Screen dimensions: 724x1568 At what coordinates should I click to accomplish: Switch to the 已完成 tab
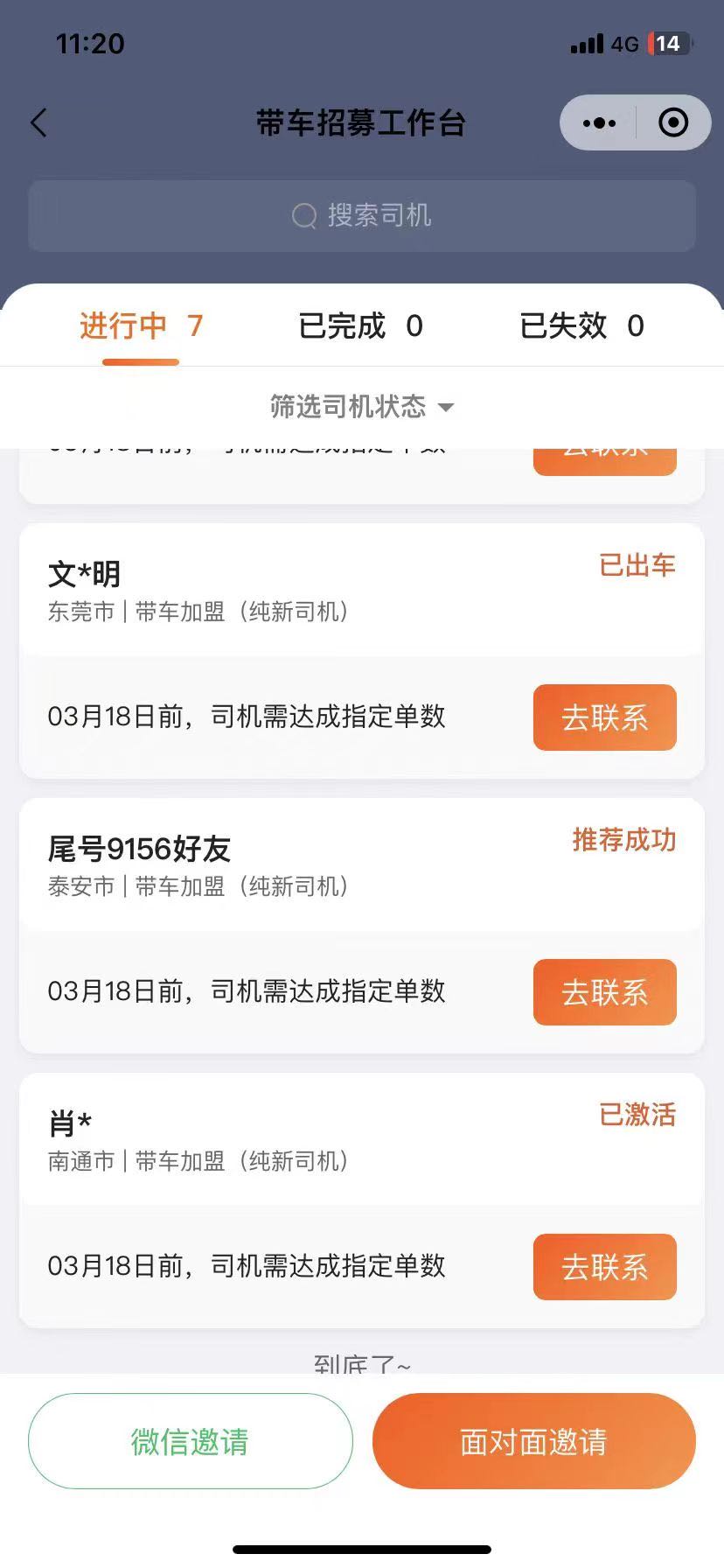click(x=360, y=326)
